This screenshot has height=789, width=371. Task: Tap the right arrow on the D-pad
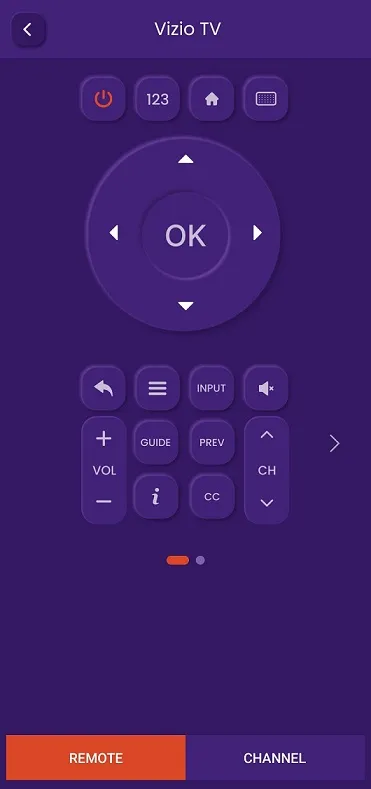(257, 233)
